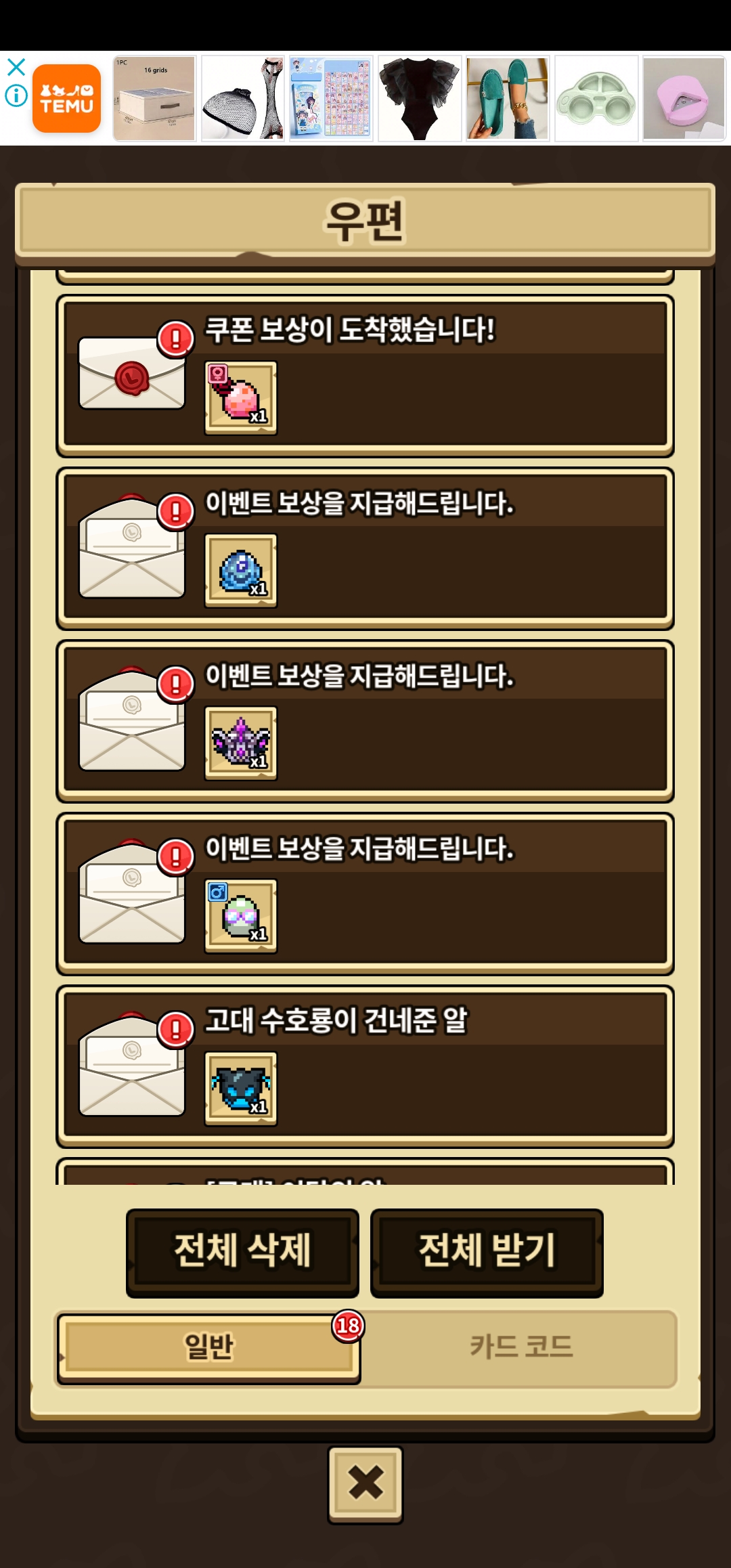Switch to the 카드 코드 tab
The image size is (731, 1568).
pos(520,1347)
